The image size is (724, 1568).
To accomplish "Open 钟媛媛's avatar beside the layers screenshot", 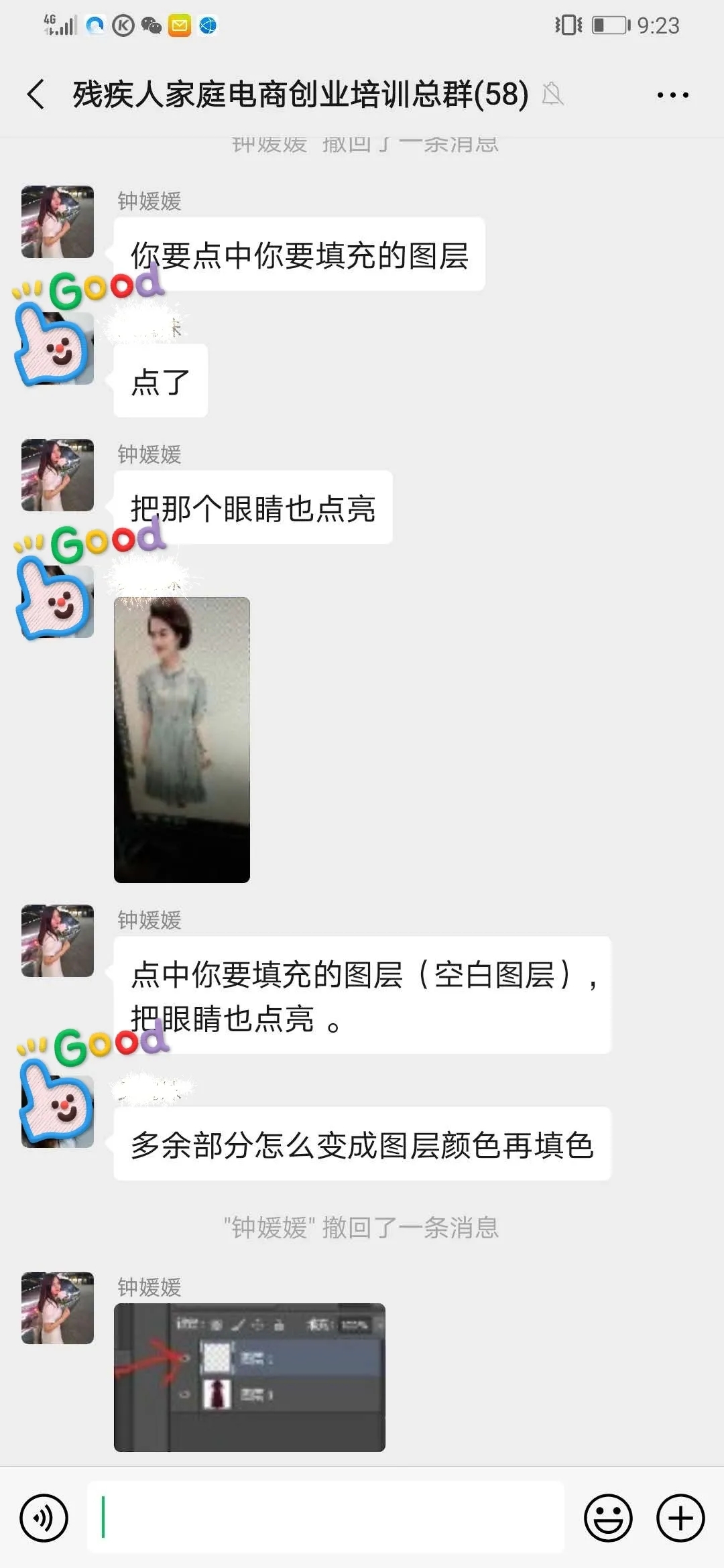I will coord(58,1308).
